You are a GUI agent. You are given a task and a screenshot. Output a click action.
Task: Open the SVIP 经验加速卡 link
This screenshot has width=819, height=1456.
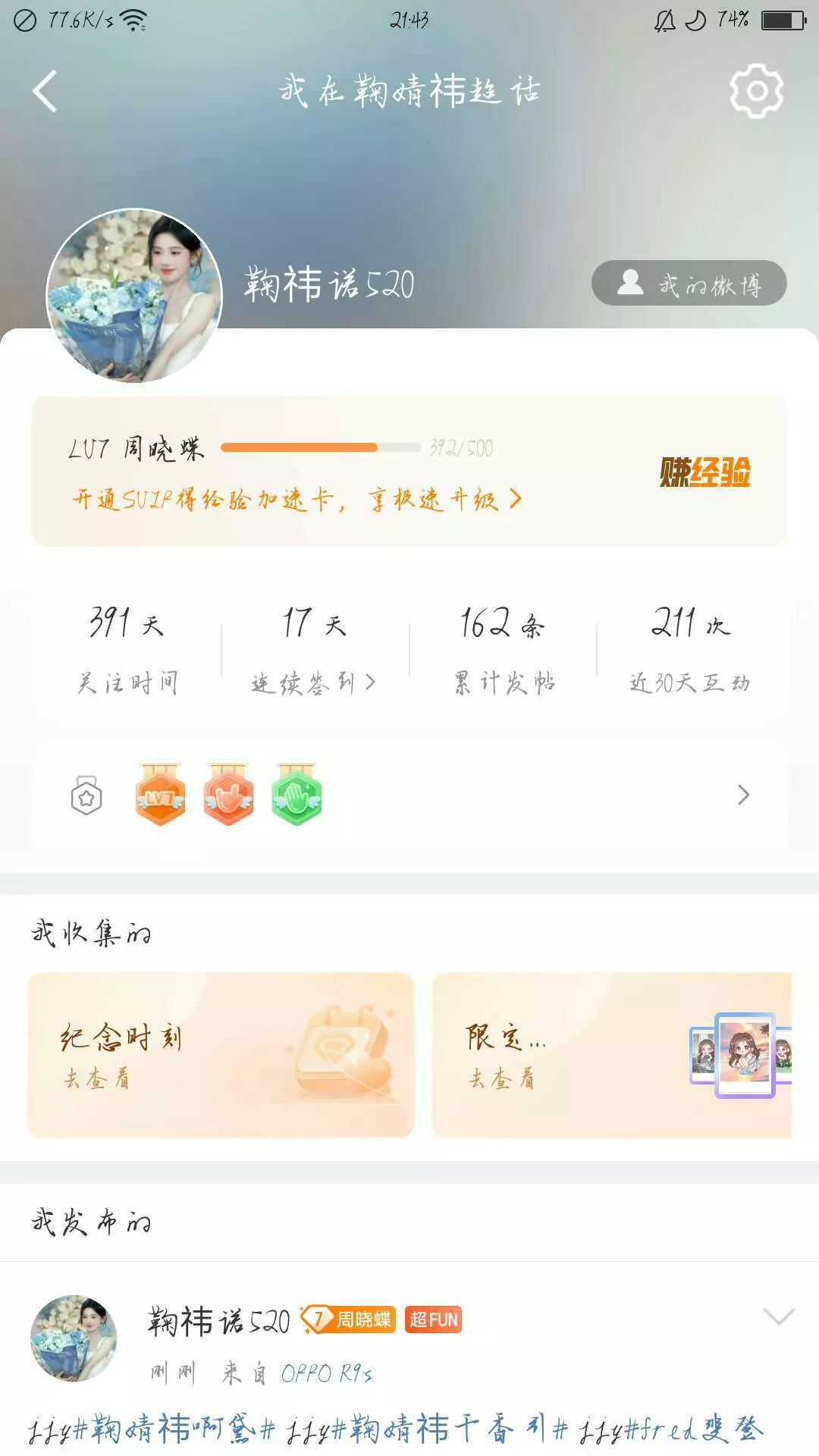(297, 499)
